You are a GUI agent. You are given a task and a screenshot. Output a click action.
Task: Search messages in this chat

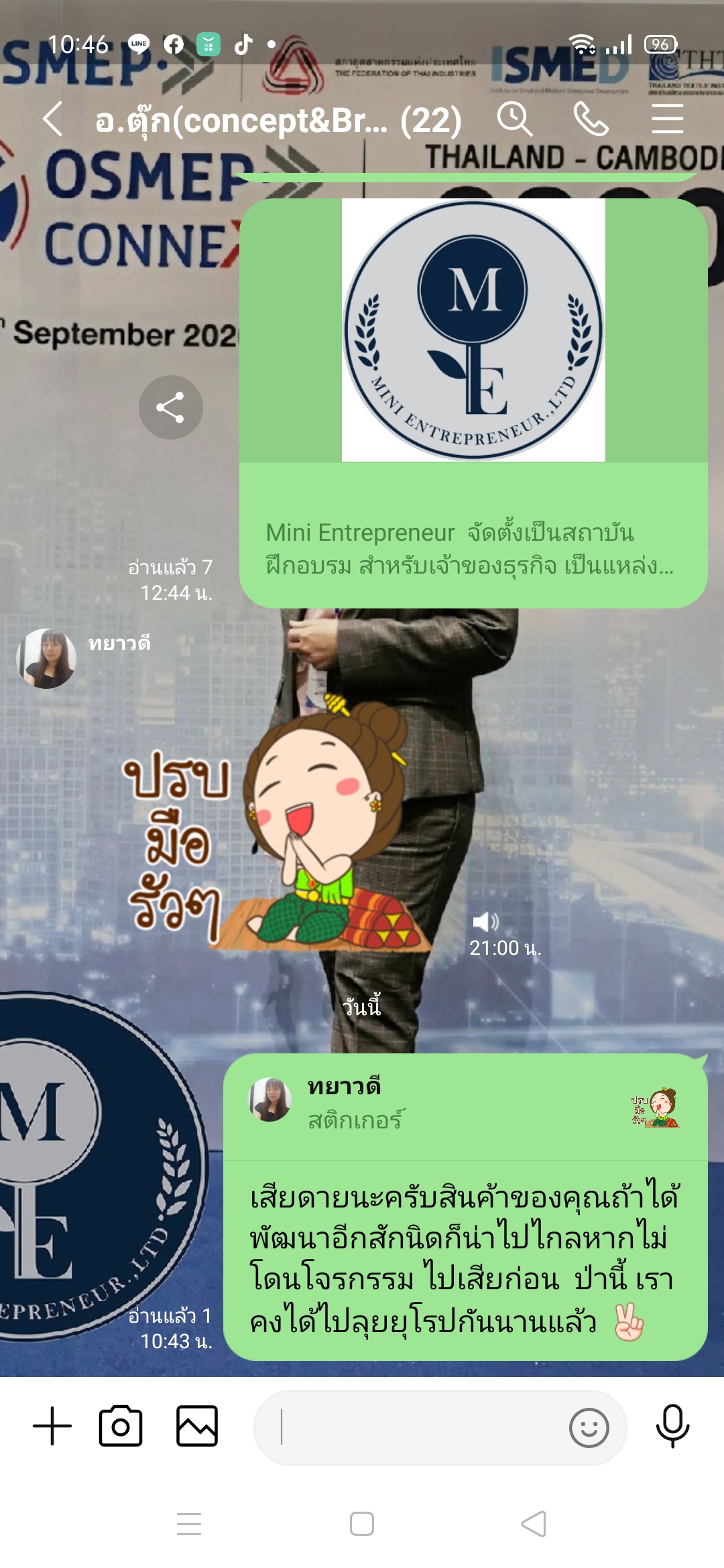tap(514, 120)
